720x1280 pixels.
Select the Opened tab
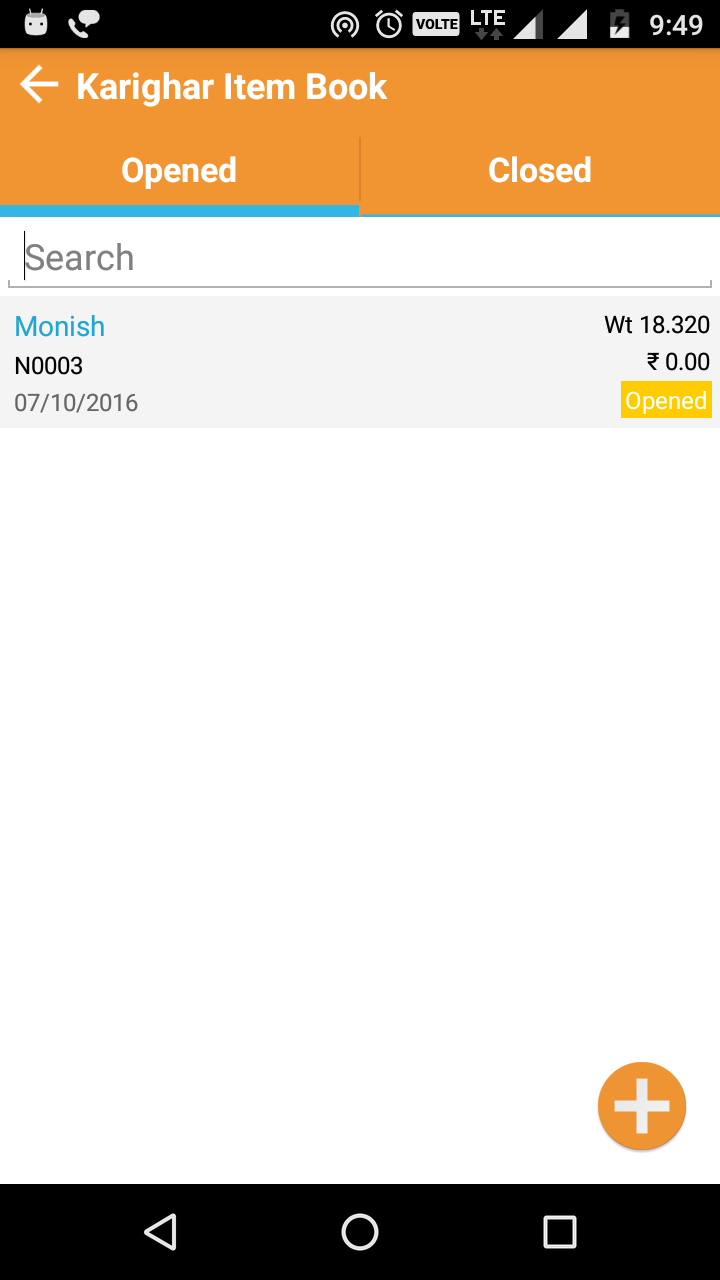(179, 171)
